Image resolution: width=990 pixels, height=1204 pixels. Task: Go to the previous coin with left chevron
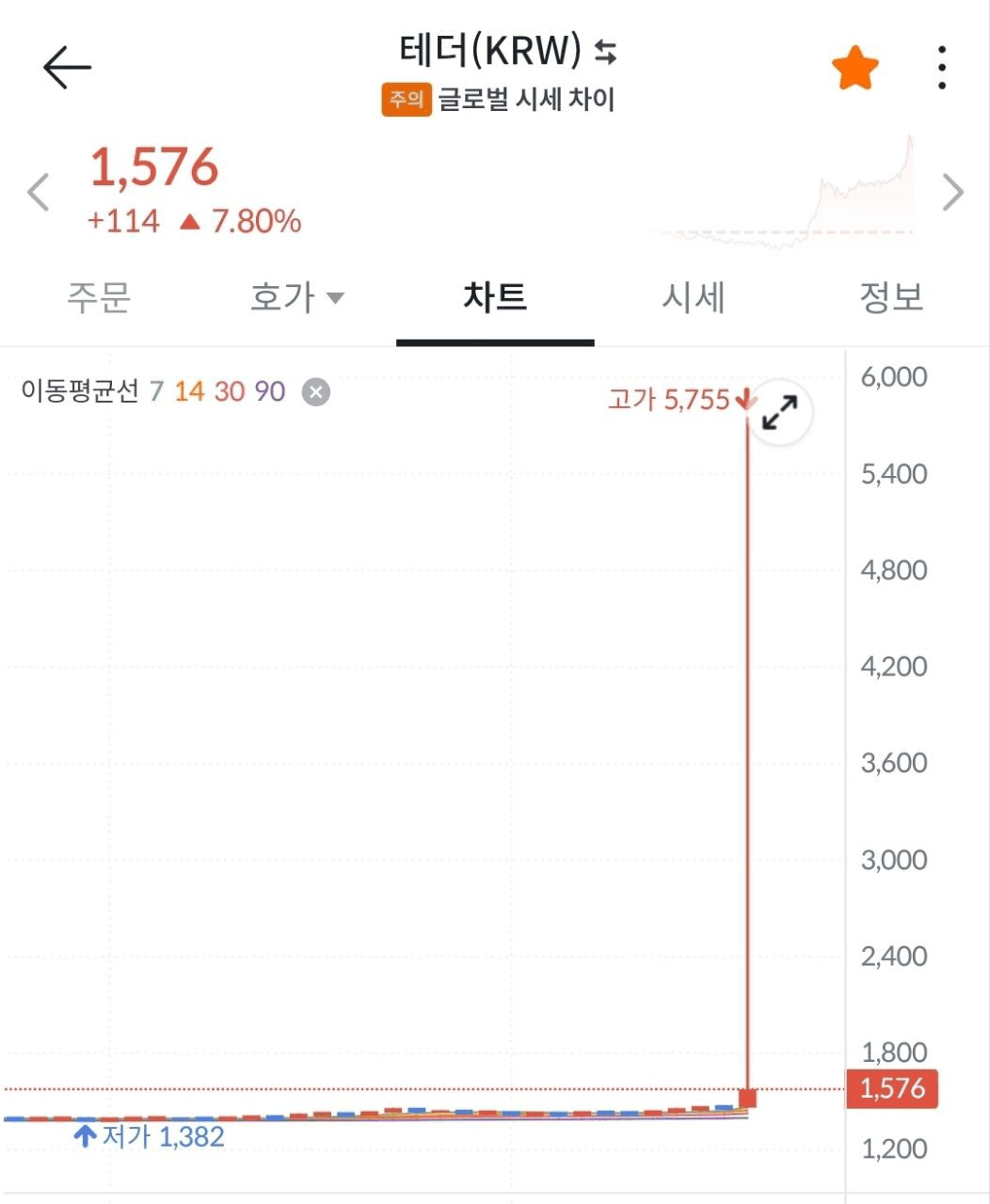tap(38, 193)
